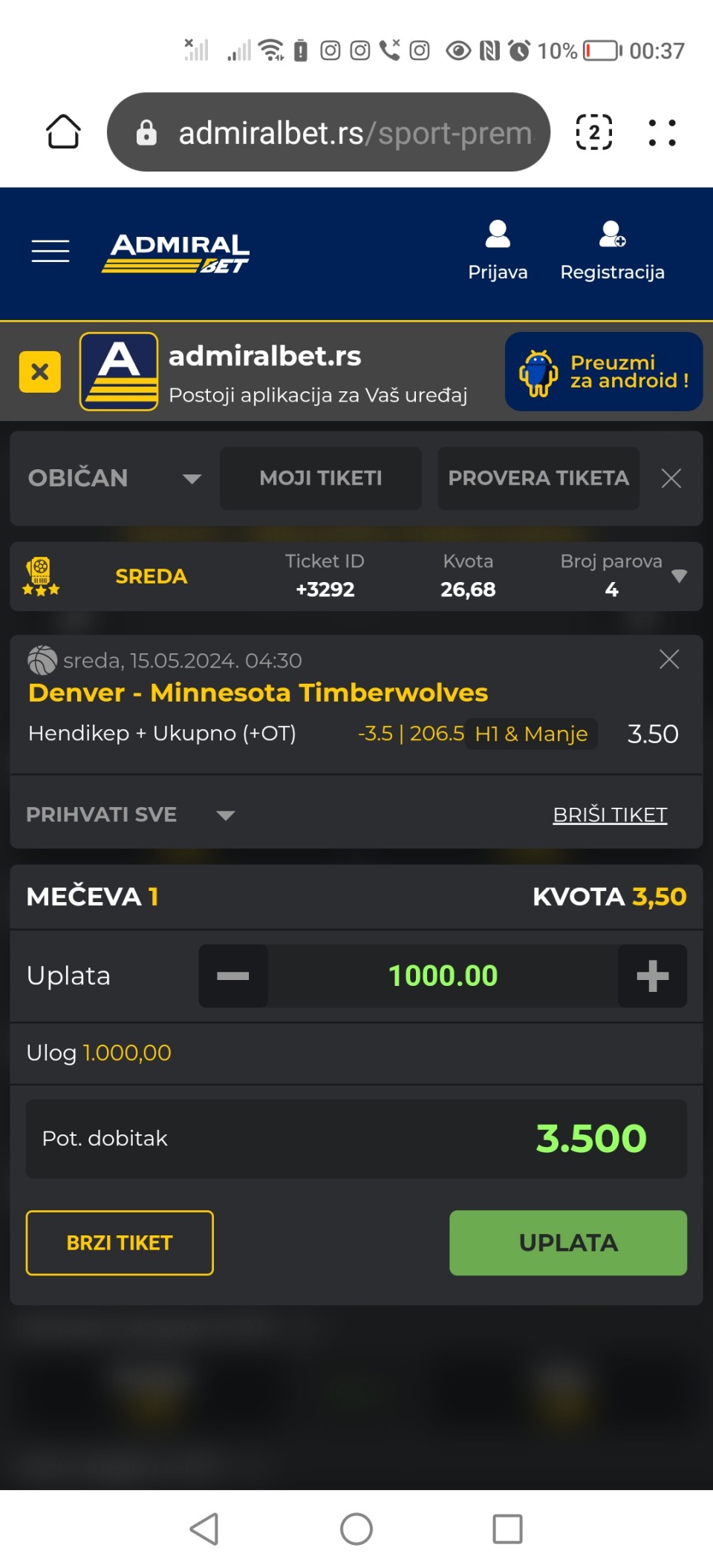Close the ticket panel with X
Screen dimensions: 713x1568
(x=671, y=478)
